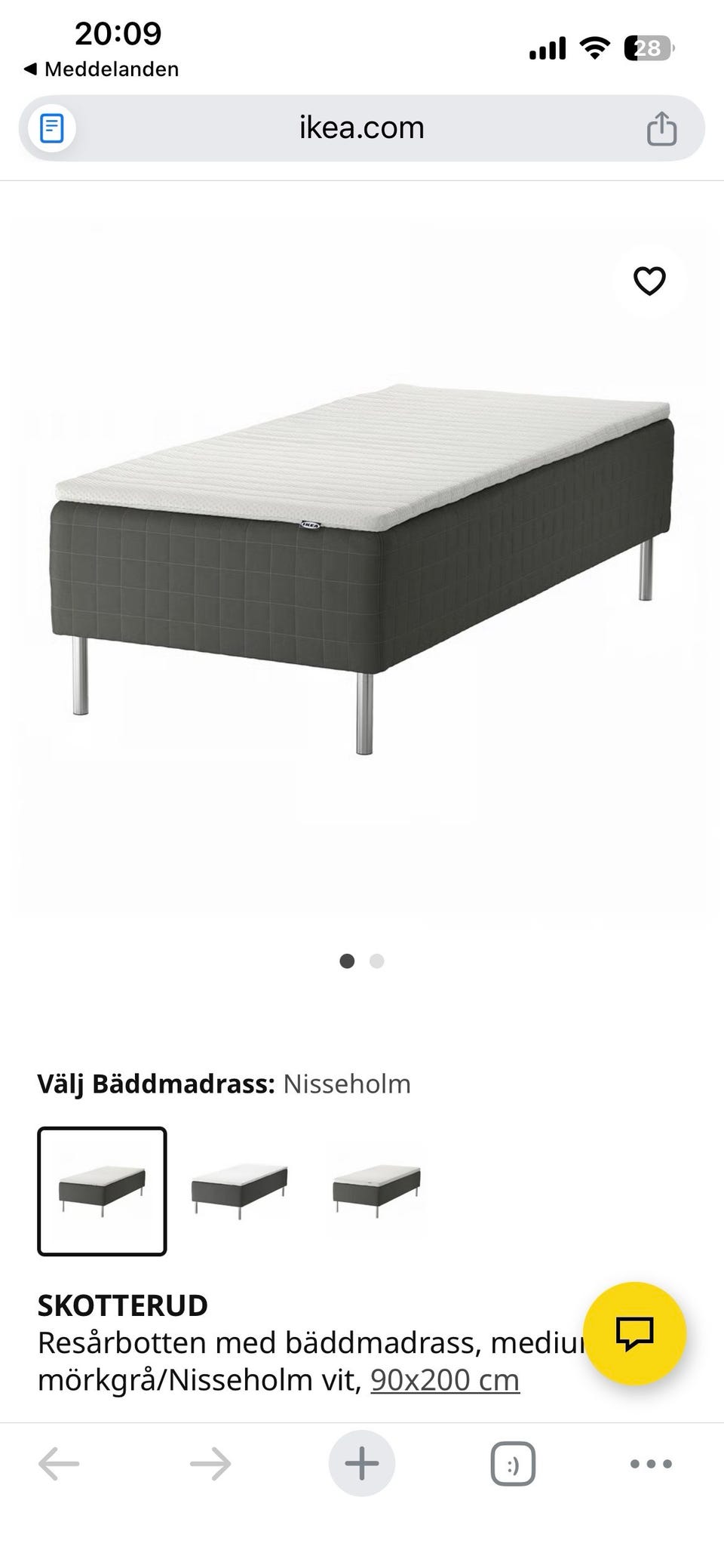The image size is (724, 1568).
Task: Tap the Nisseholm label
Action: pos(345,1084)
